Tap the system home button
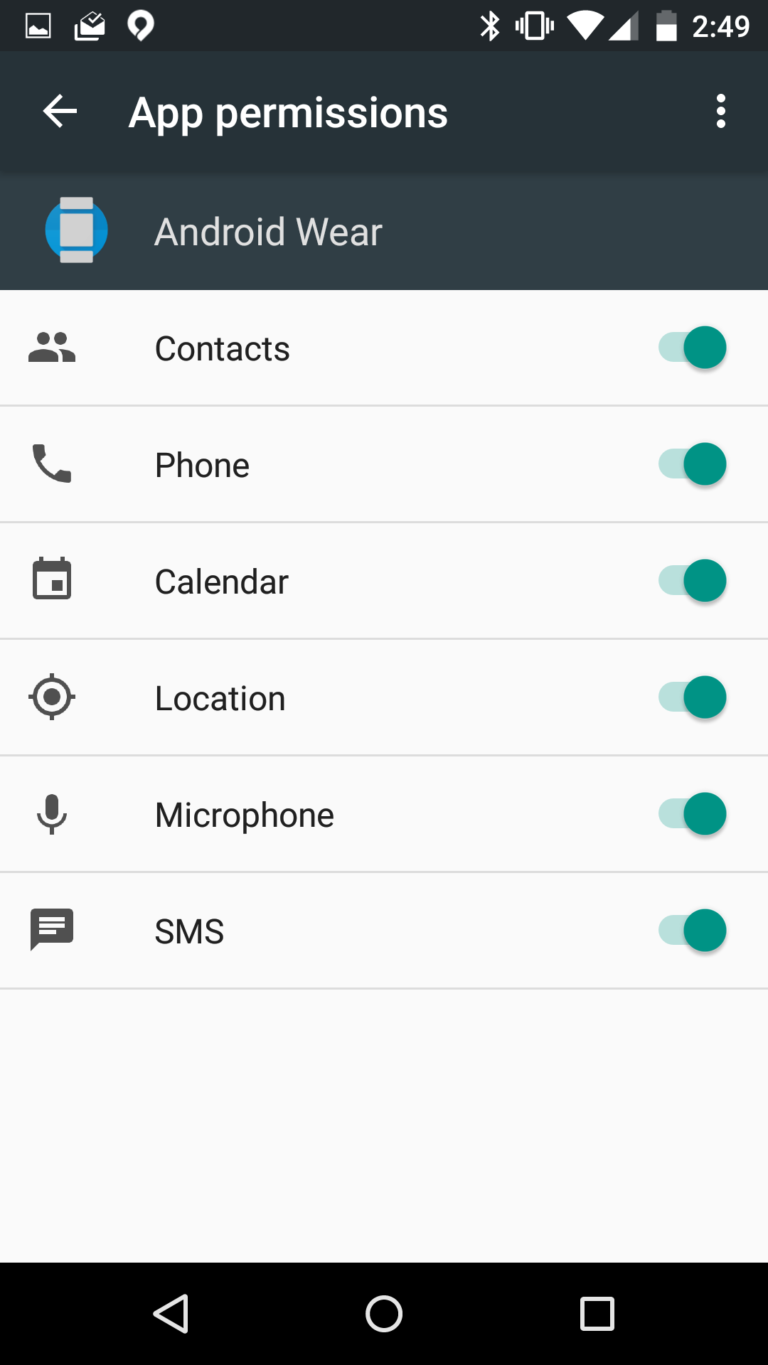This screenshot has height=1365, width=768. (384, 1313)
